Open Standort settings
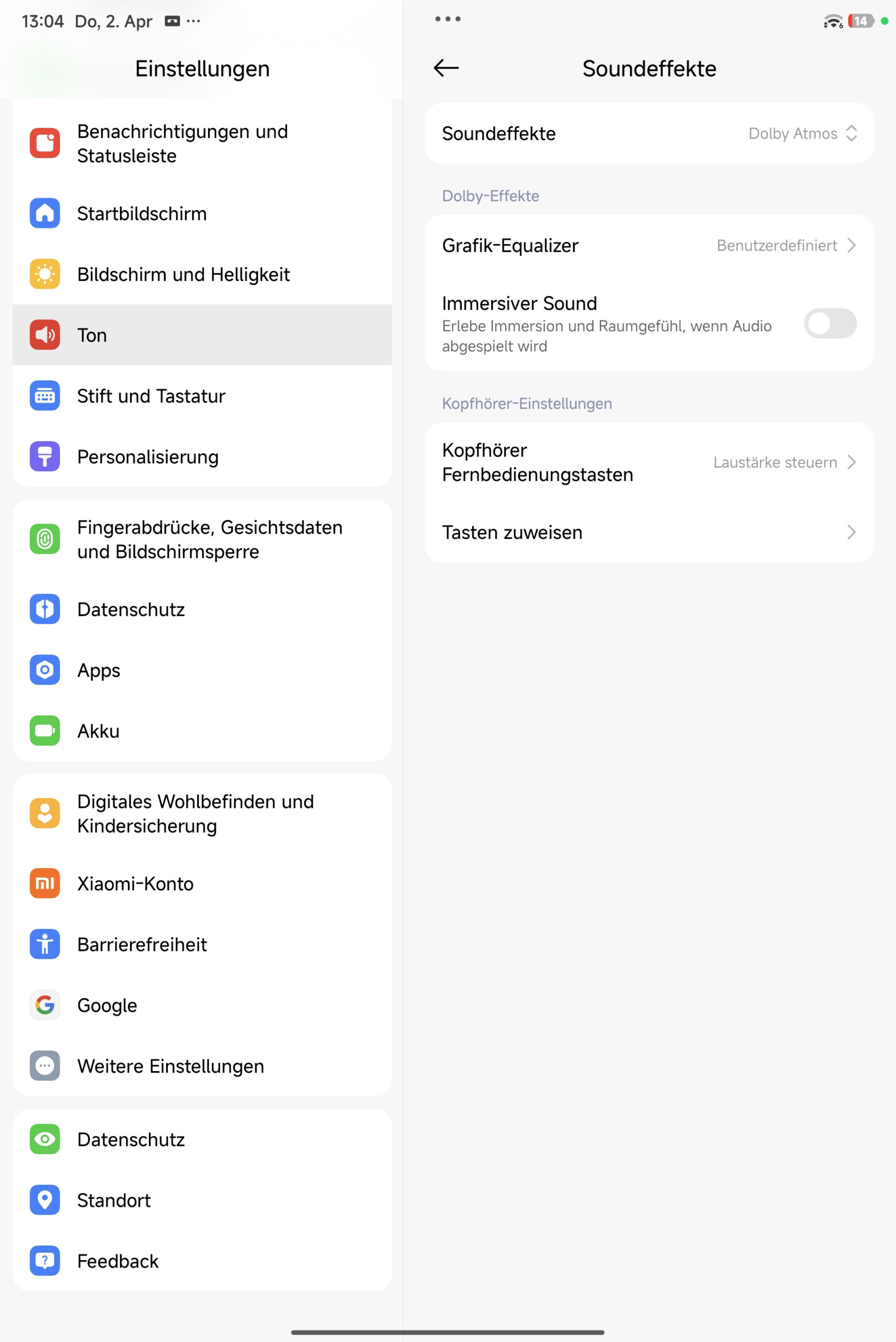Viewport: 896px width, 1342px height. (x=202, y=1200)
